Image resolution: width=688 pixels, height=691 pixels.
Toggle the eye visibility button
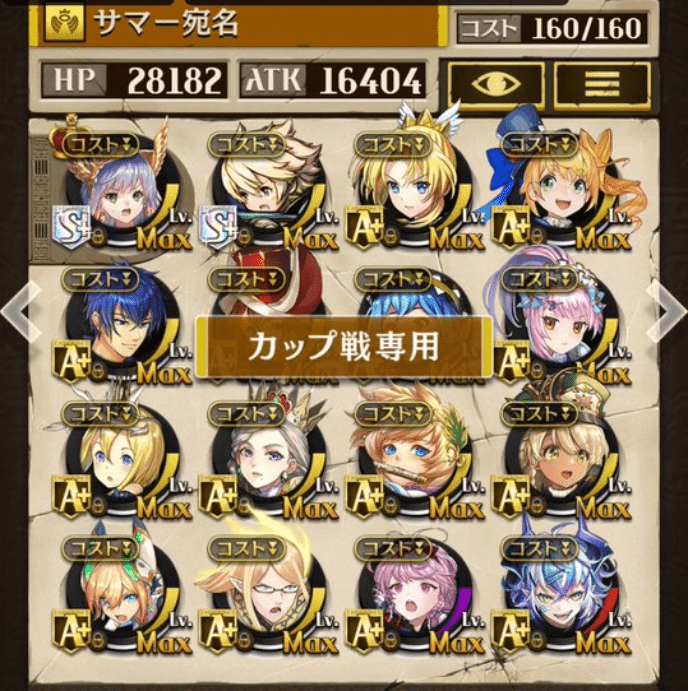pos(496,82)
